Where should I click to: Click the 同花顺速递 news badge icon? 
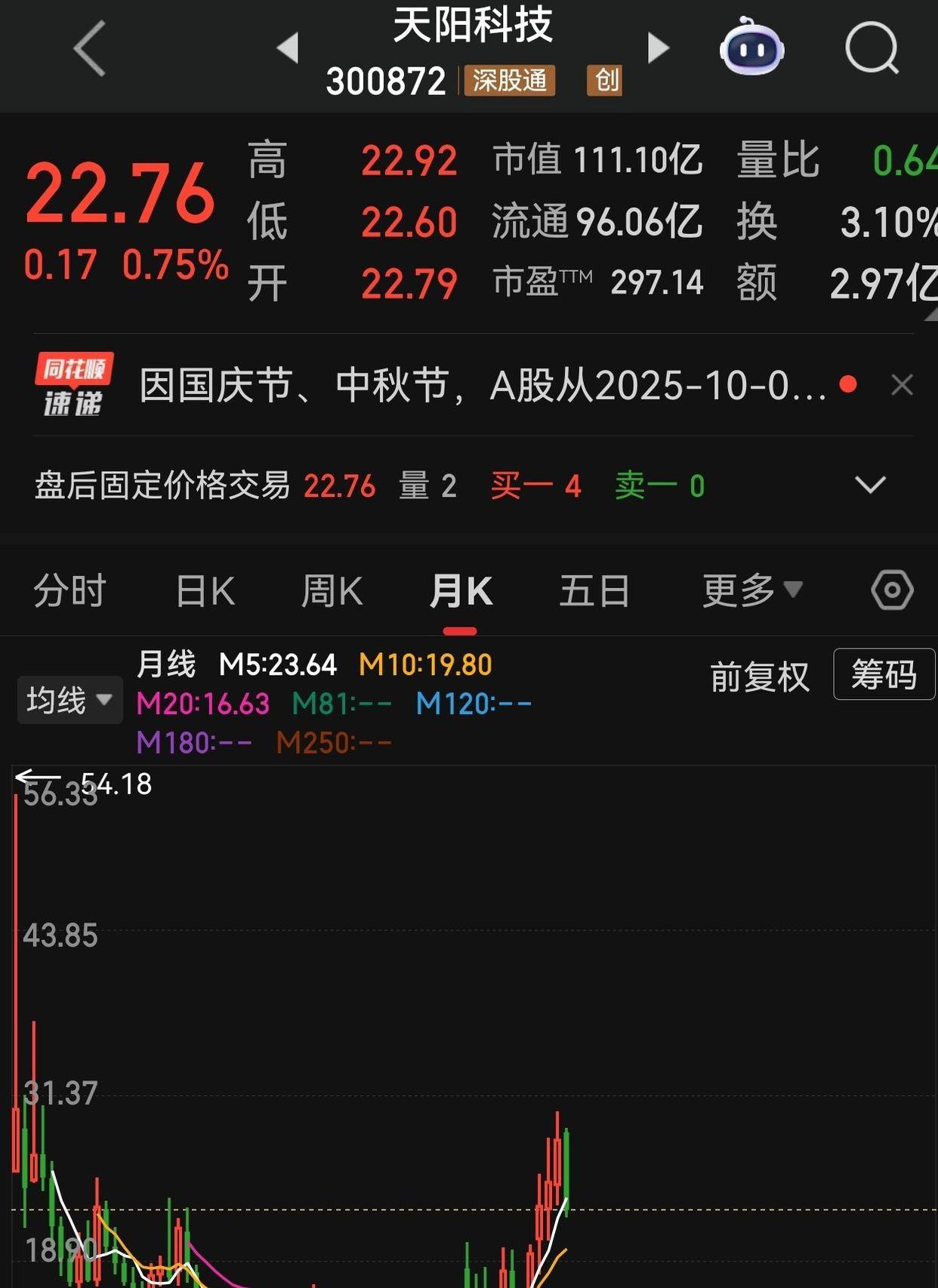point(73,385)
